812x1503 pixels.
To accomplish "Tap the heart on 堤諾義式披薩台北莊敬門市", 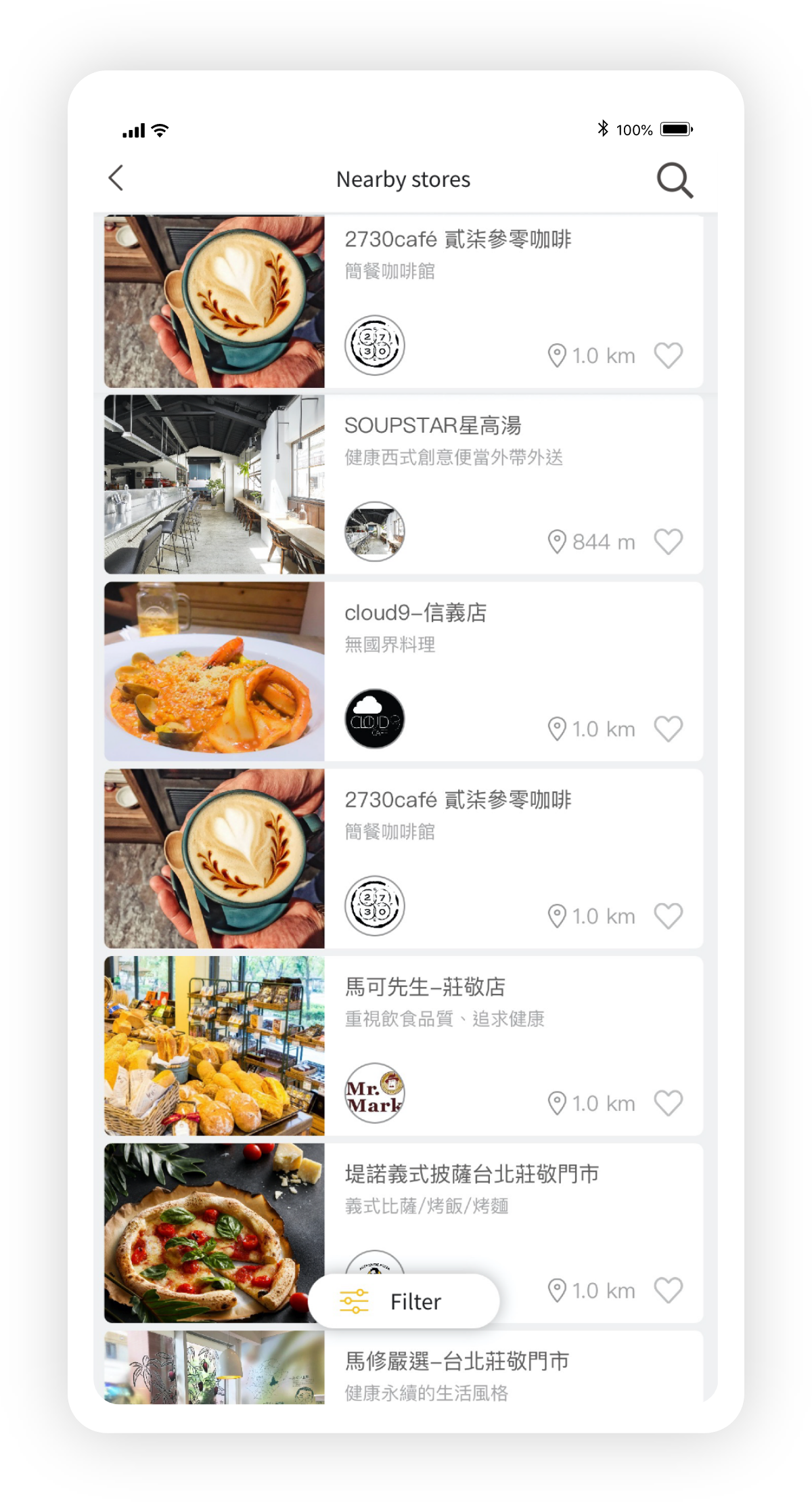I will [668, 1290].
